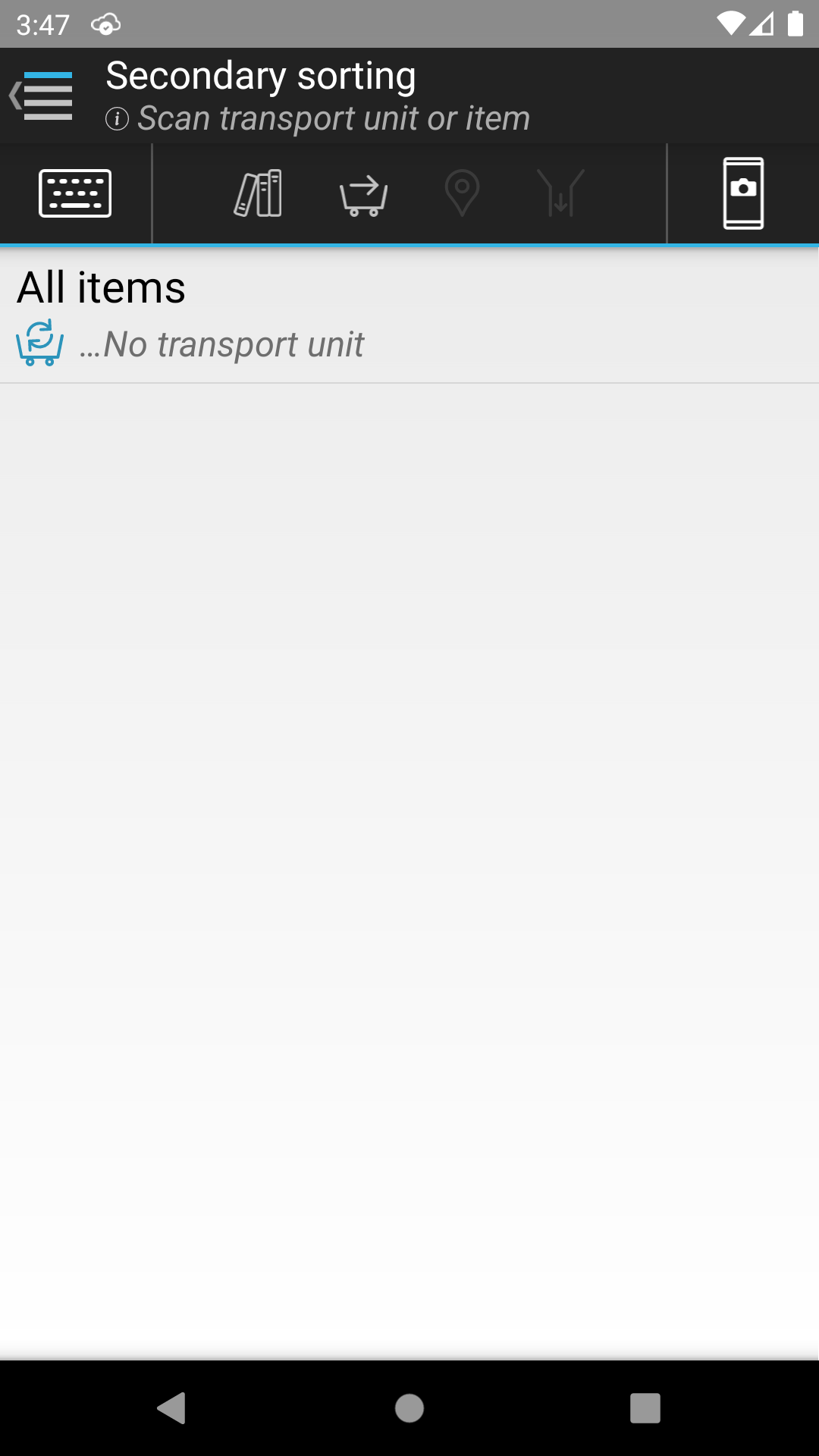Open the camera scanner
Viewport: 819px width, 1456px height.
tap(743, 193)
